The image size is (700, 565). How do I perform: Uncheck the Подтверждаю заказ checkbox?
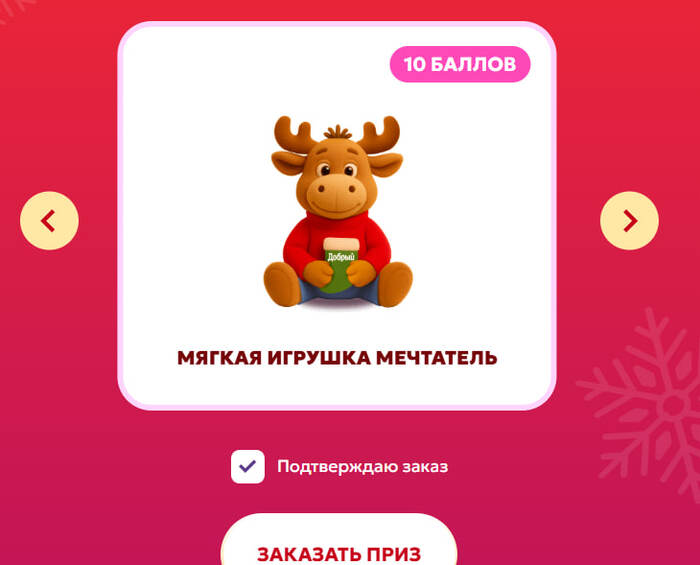[248, 467]
